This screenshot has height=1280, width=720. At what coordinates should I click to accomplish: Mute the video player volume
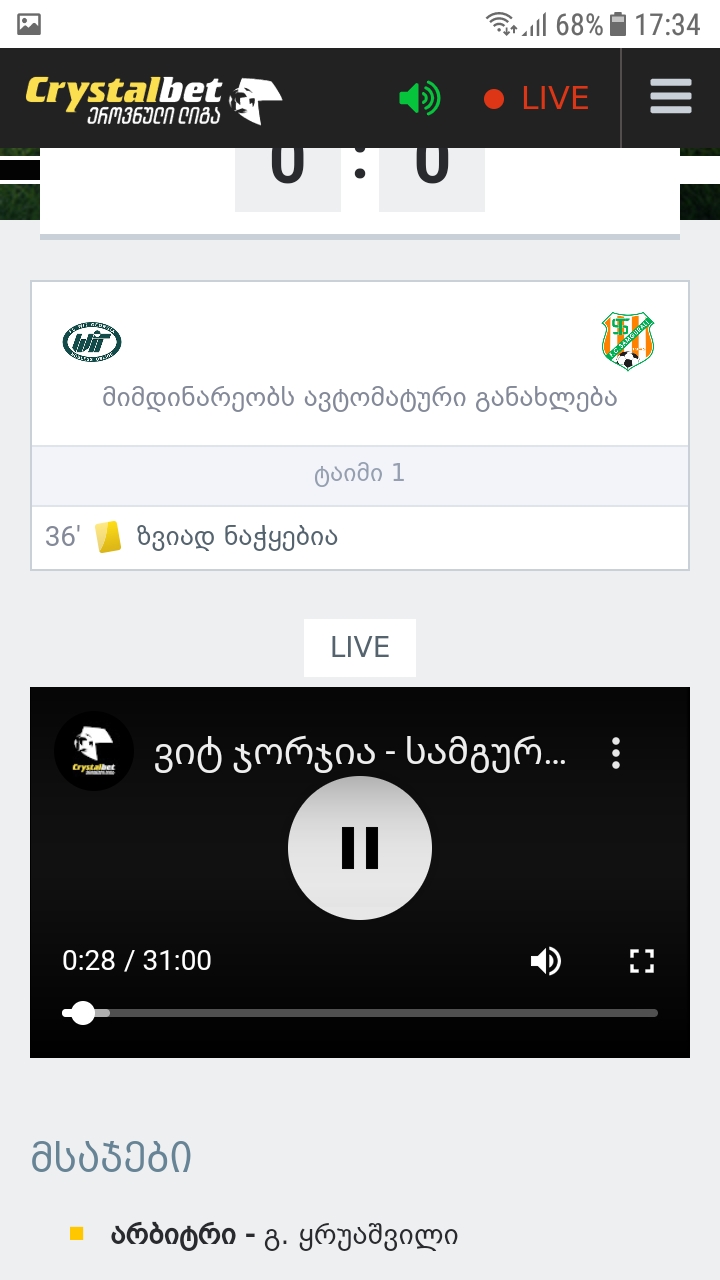pyautogui.click(x=546, y=961)
